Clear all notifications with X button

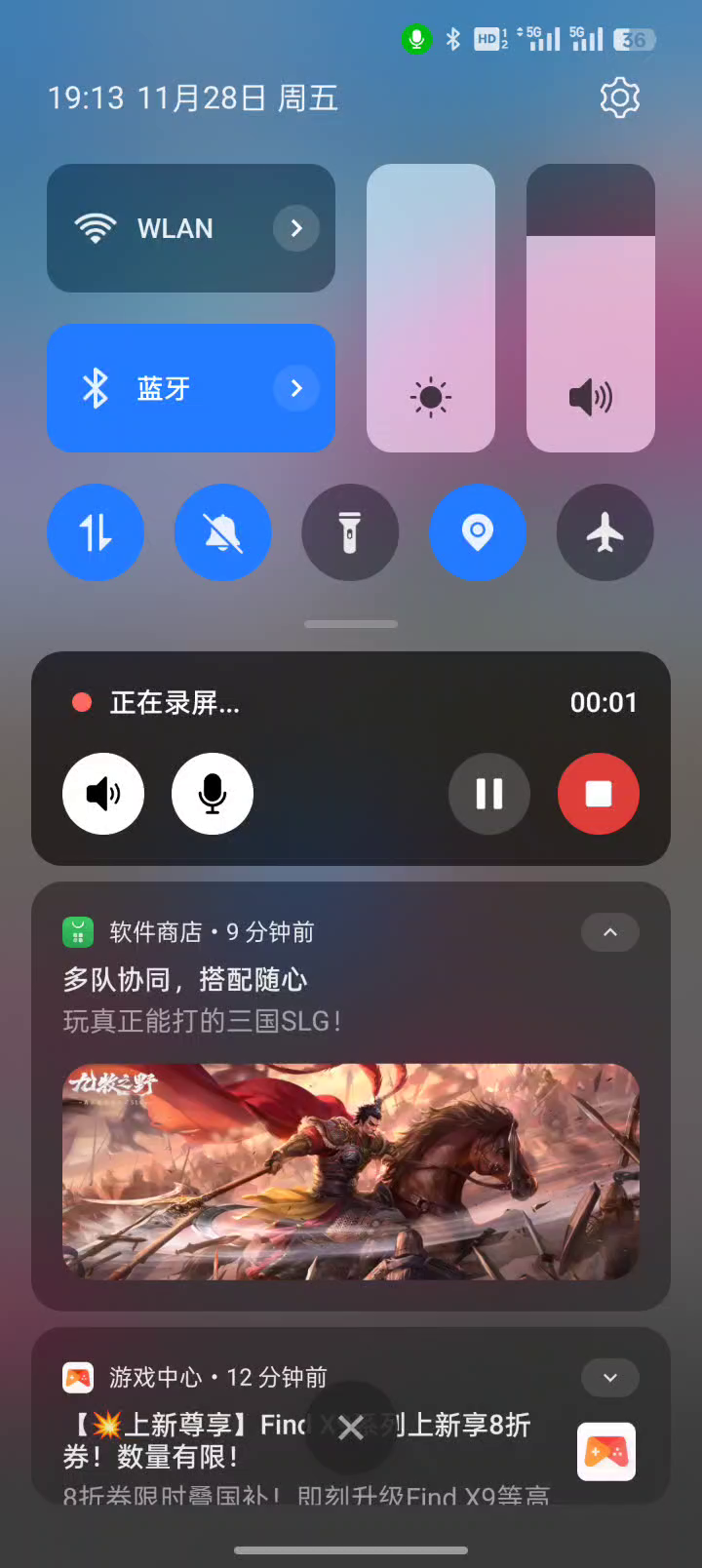[351, 1429]
